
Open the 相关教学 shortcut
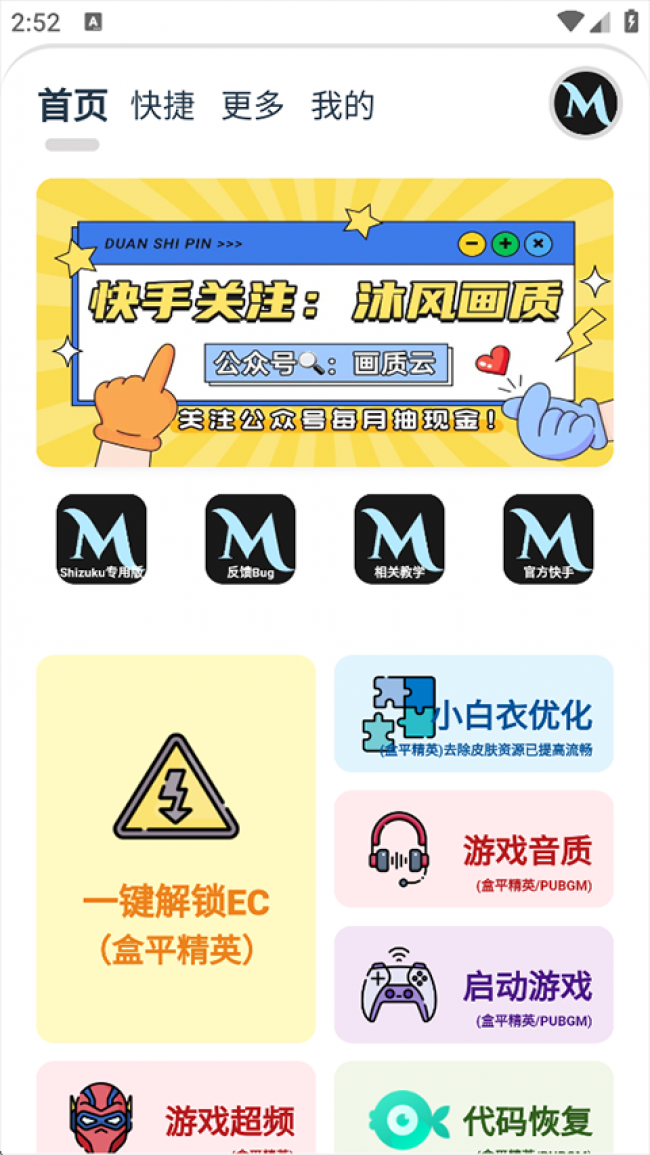399,539
